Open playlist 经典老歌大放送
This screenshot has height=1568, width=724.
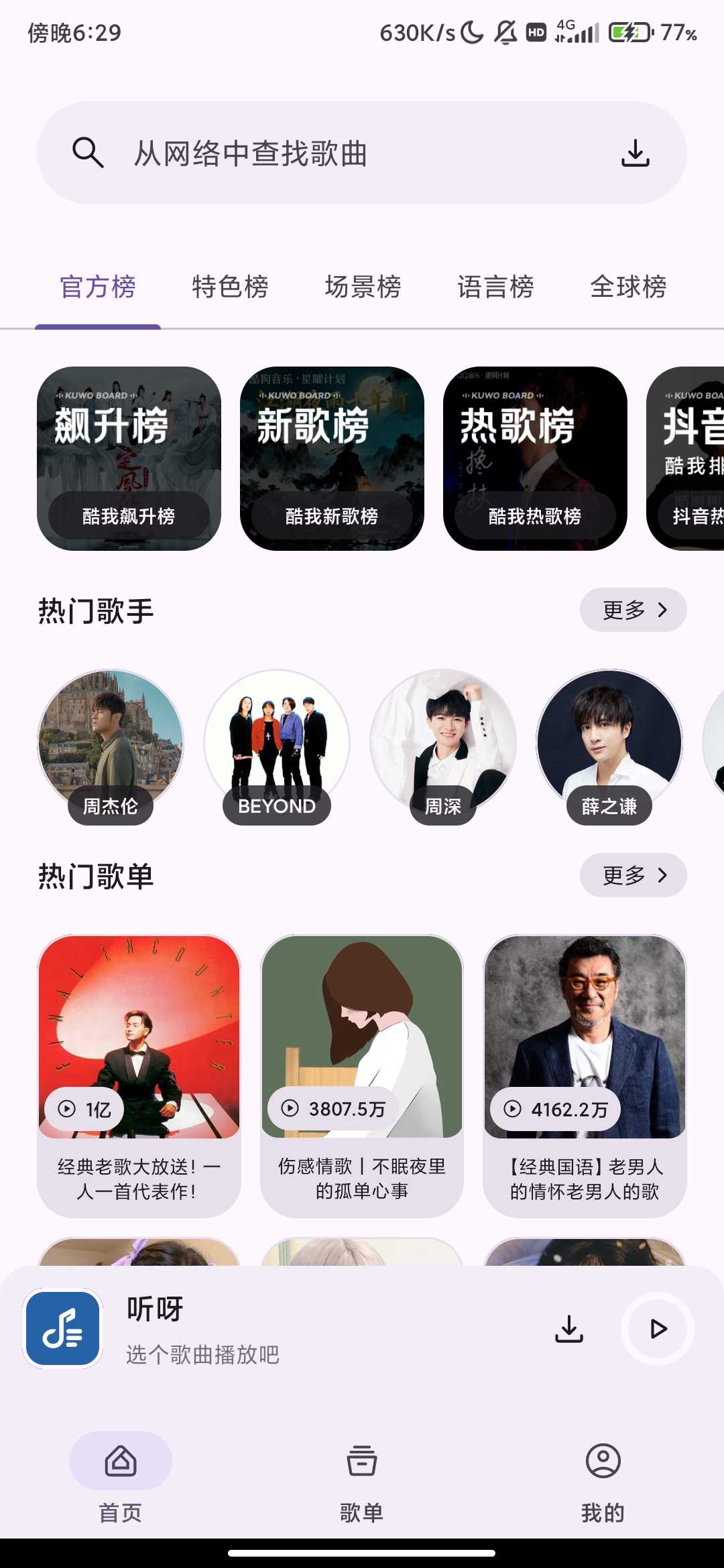point(139,1075)
